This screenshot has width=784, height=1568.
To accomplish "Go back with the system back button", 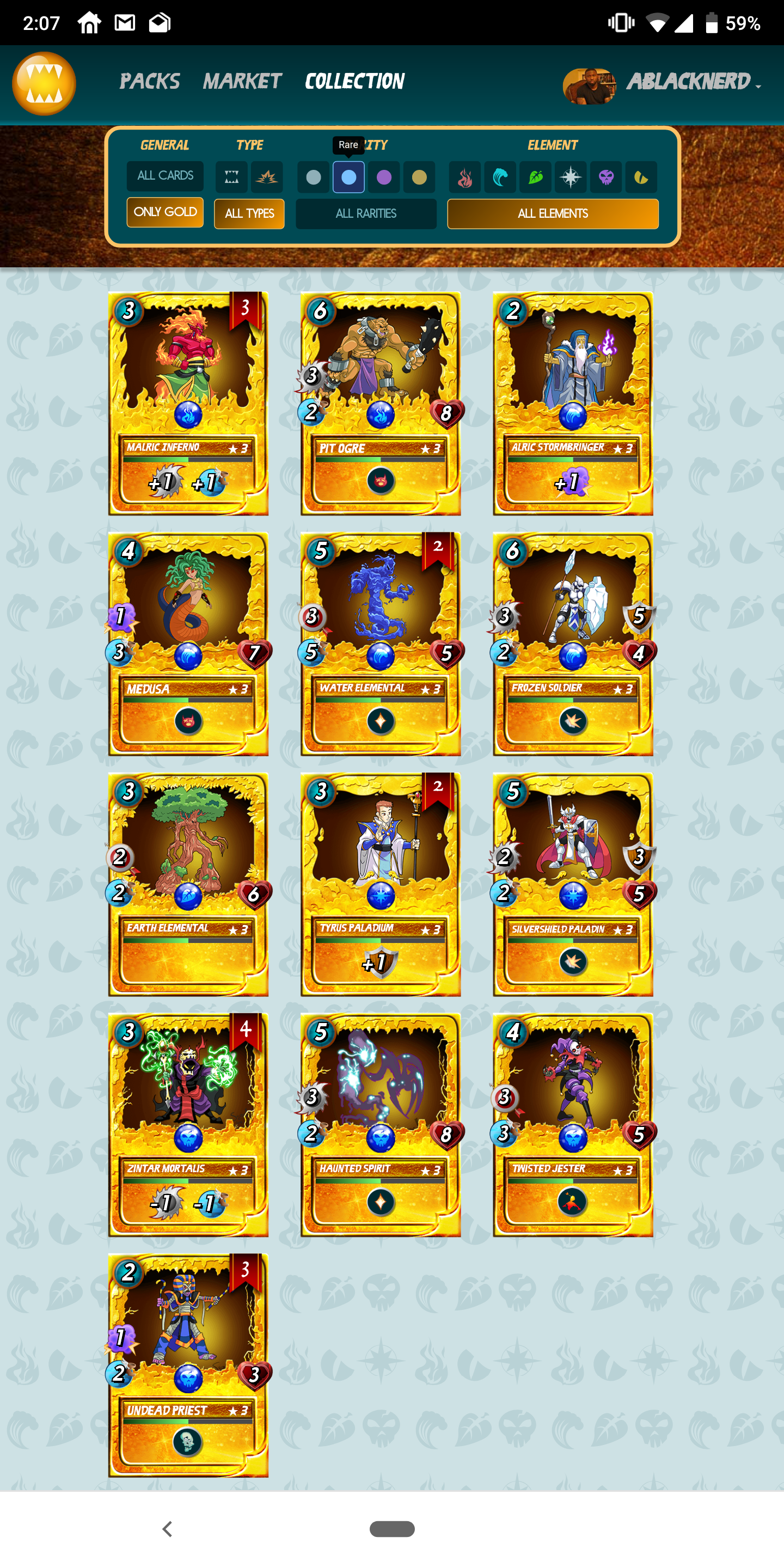I will coord(167,1528).
